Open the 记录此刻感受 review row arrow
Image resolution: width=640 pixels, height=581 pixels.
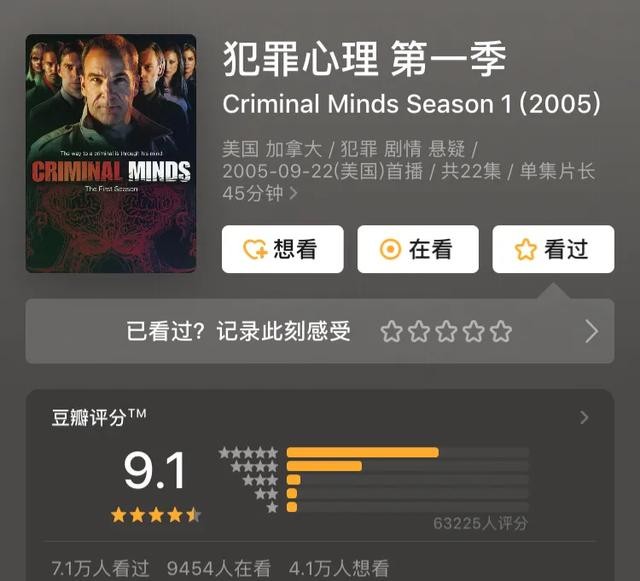coord(591,332)
